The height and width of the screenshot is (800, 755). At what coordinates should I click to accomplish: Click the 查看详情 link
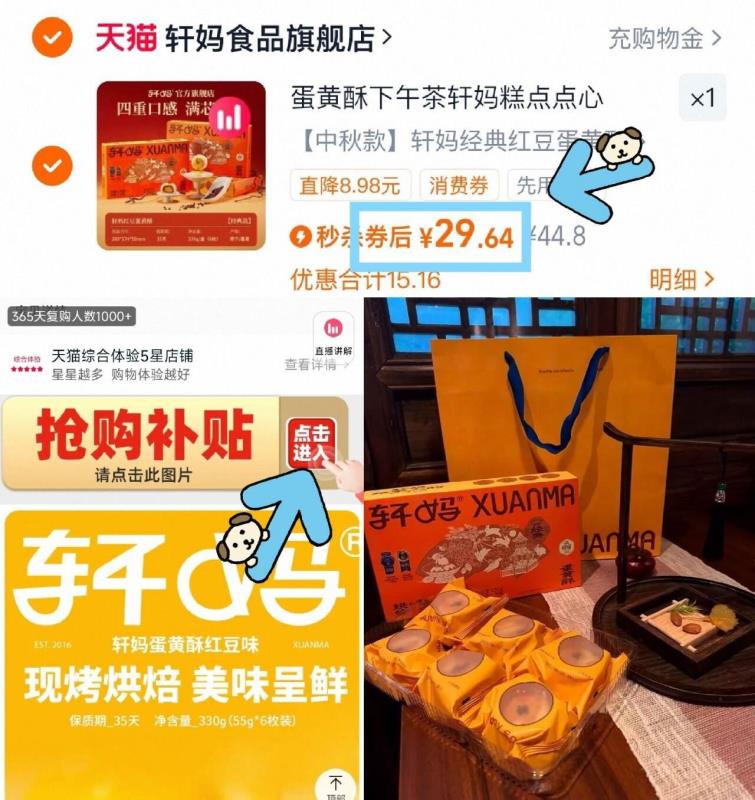click(312, 364)
